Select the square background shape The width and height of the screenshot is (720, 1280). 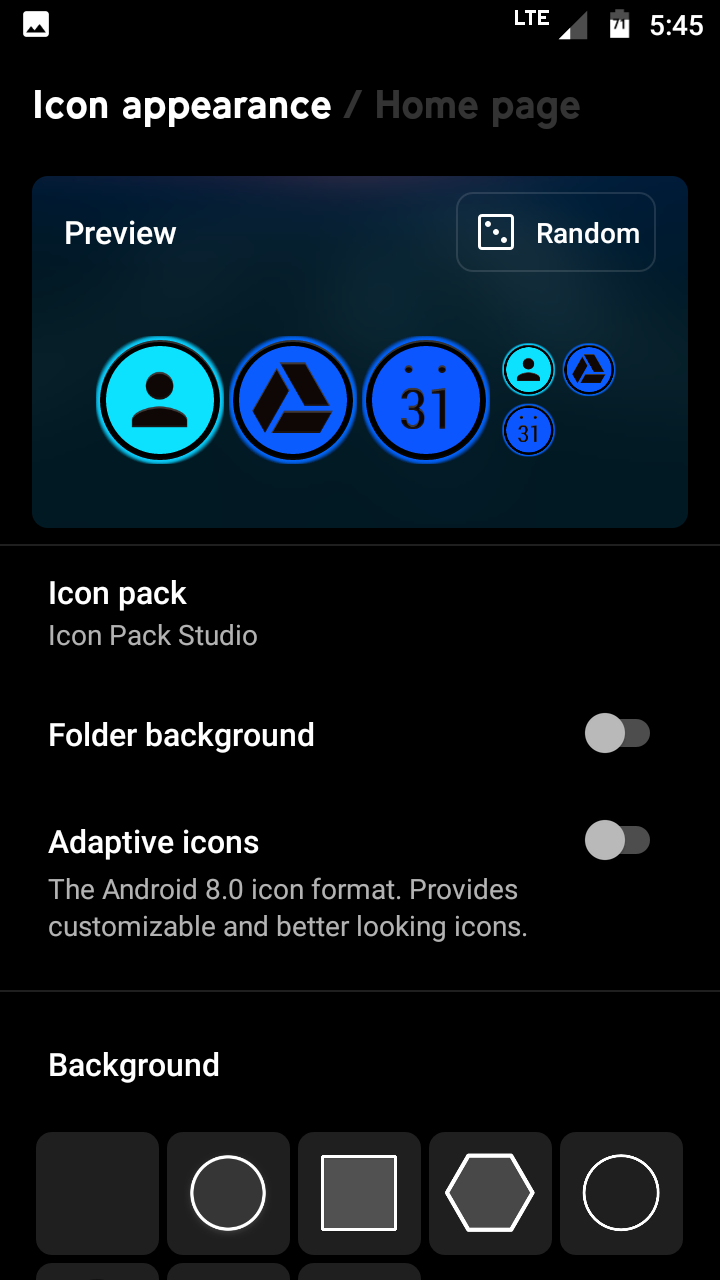(x=359, y=1193)
